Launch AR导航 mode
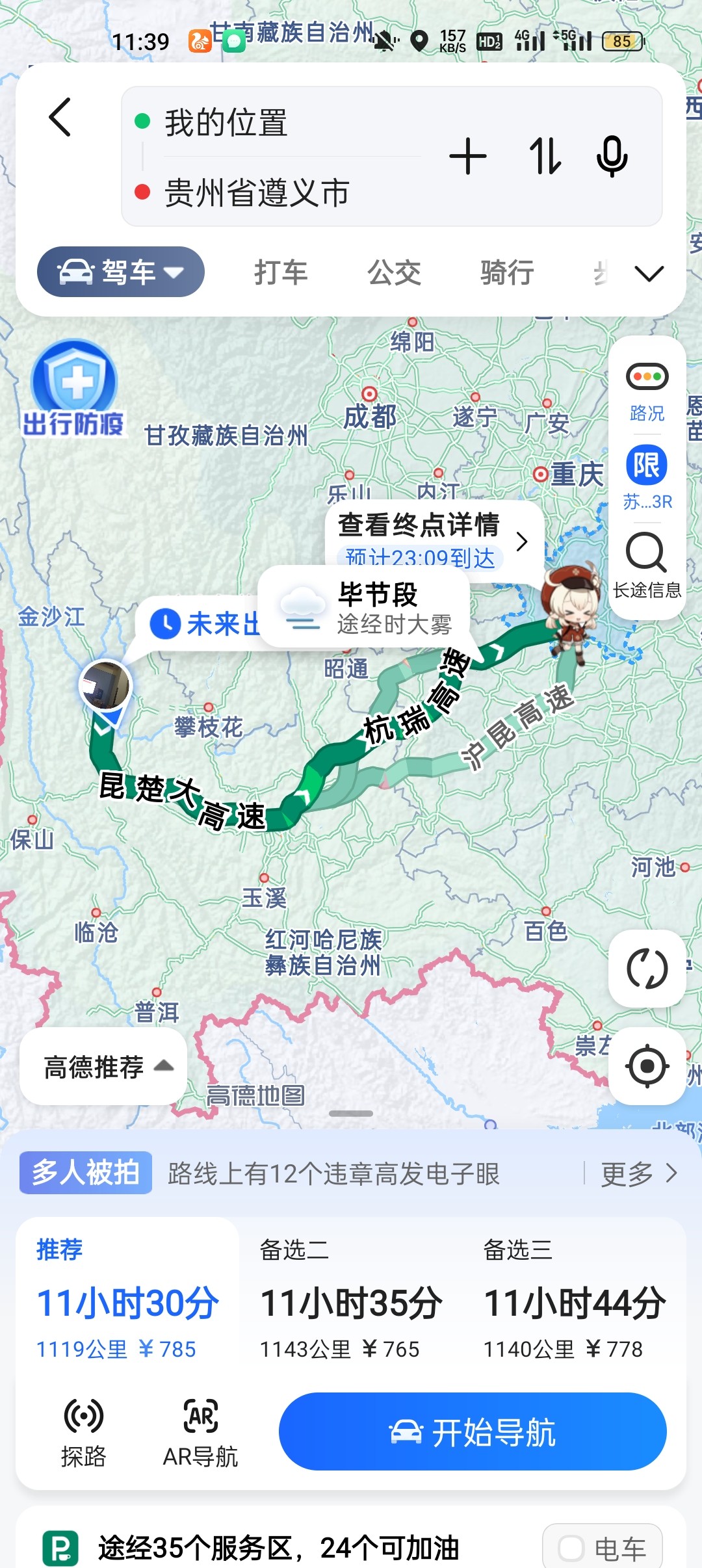 (x=200, y=1433)
